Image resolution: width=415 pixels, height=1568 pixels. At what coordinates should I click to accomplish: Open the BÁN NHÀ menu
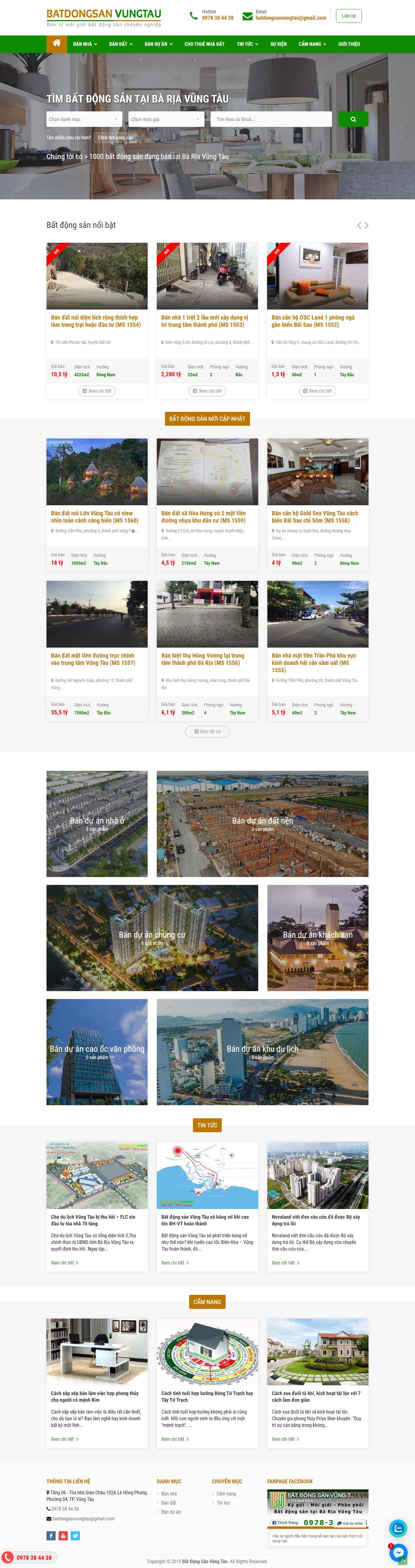pyautogui.click(x=85, y=44)
